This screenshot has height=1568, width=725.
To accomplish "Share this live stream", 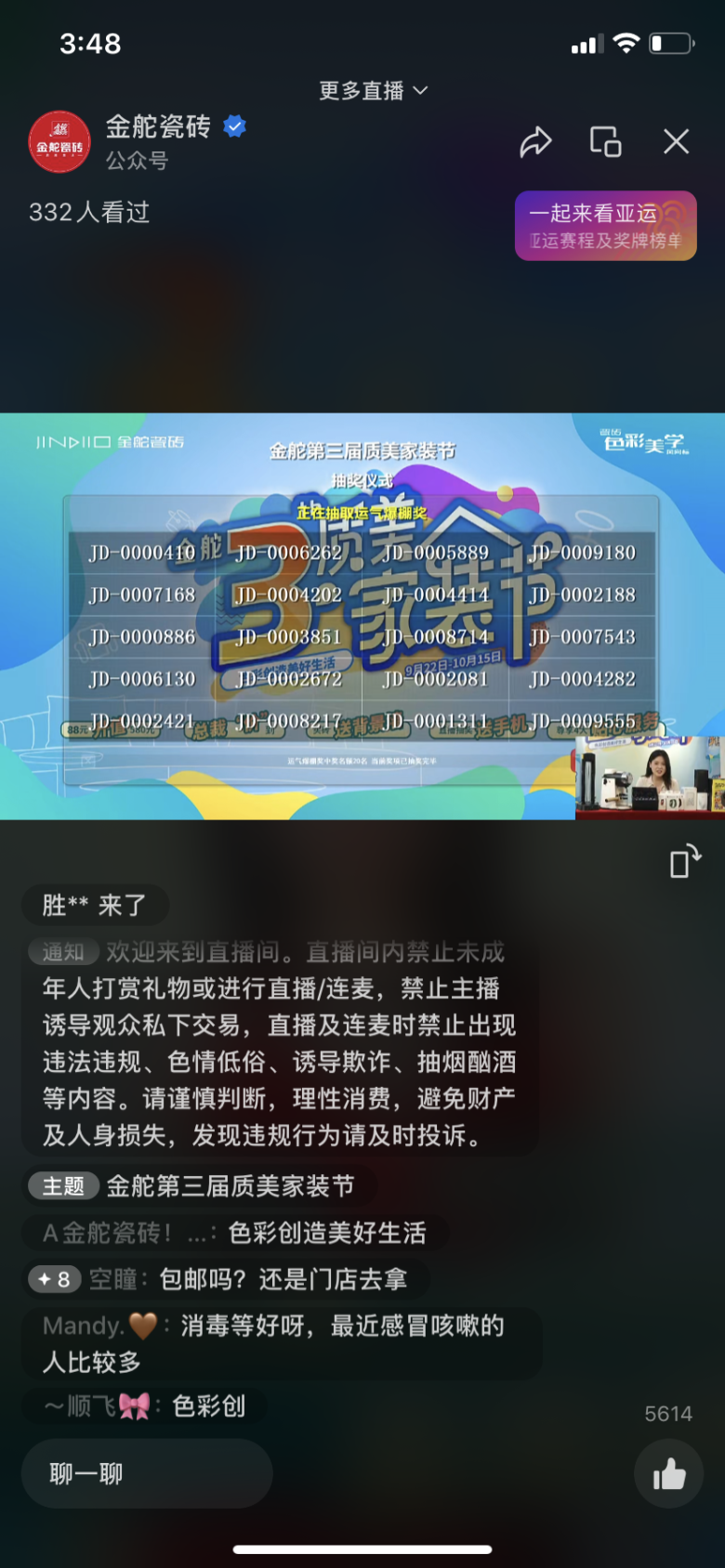I will (535, 142).
